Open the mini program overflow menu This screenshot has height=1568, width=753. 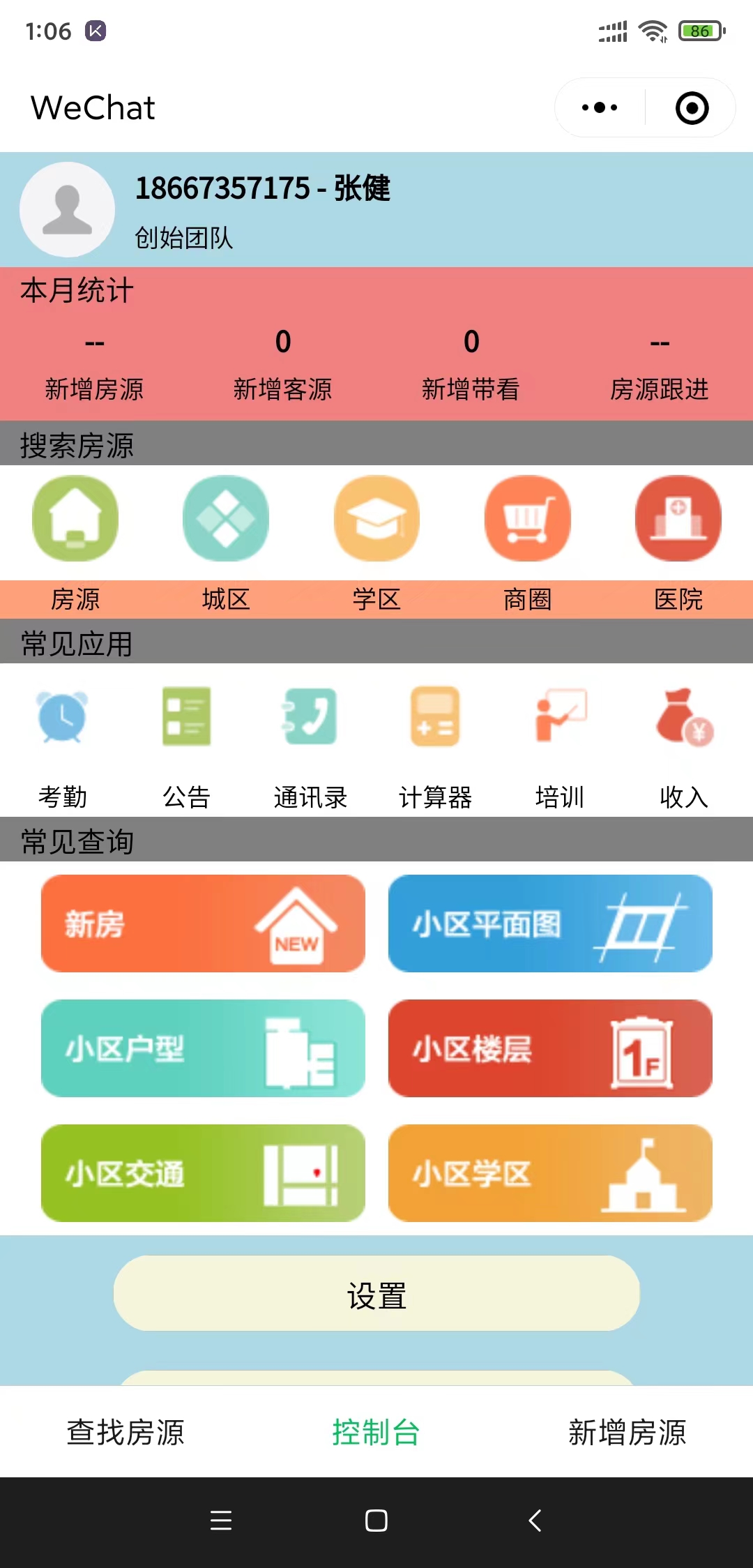tap(600, 107)
